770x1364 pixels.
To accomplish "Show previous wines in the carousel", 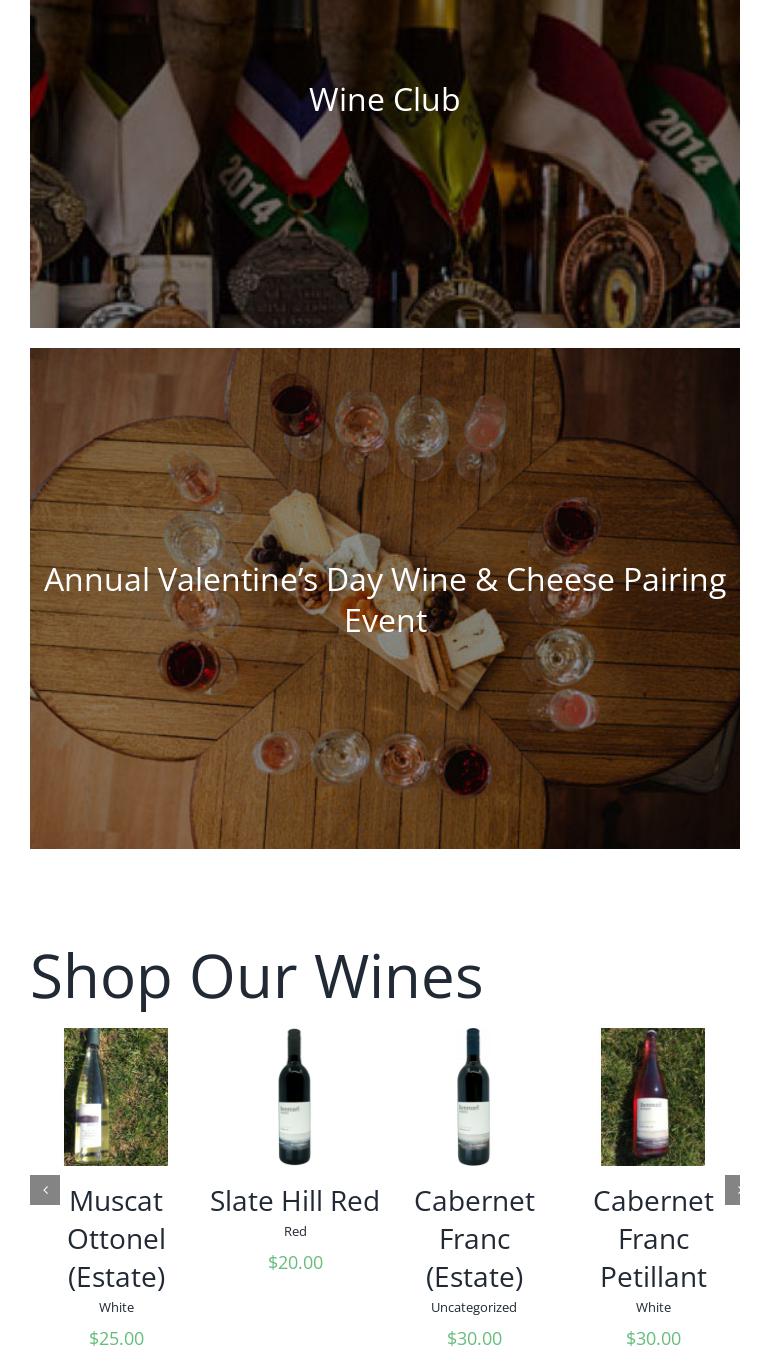I will click(45, 1190).
